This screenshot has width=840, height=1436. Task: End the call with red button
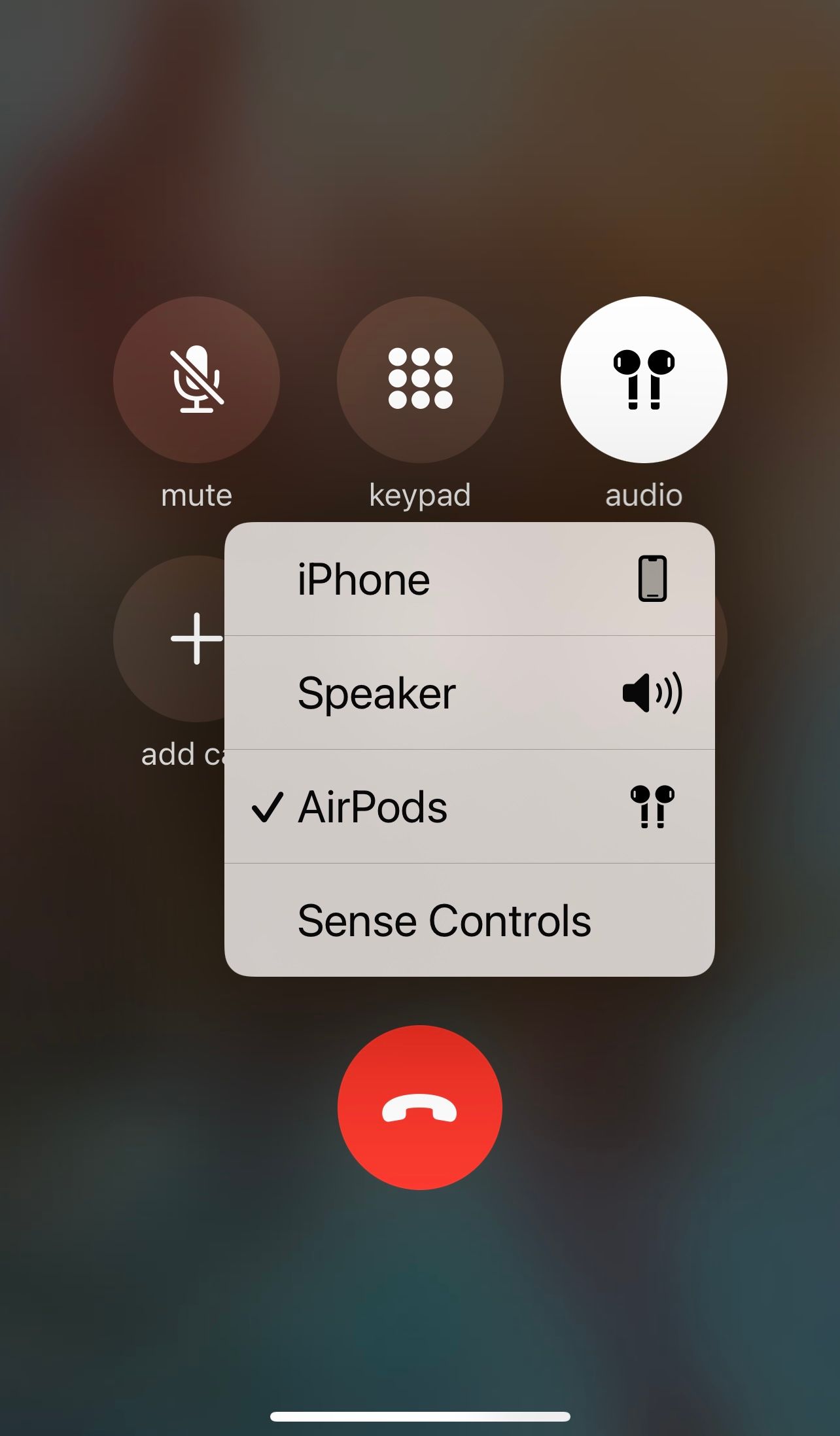click(420, 1108)
